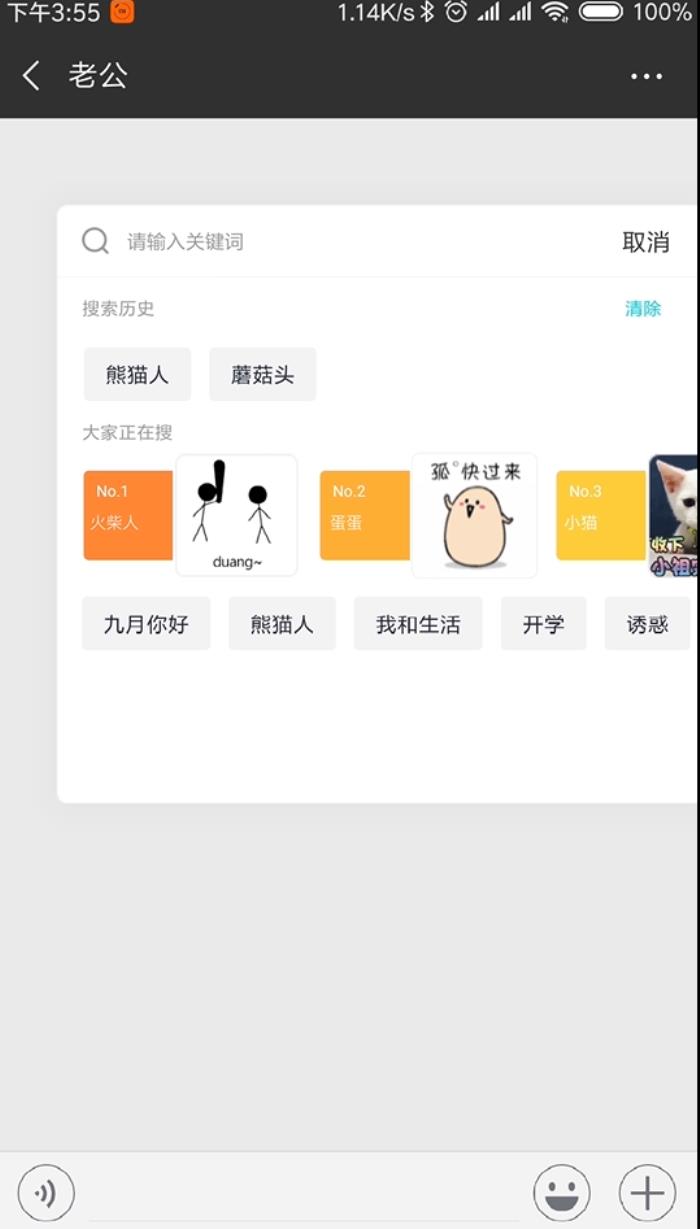The width and height of the screenshot is (700, 1229).
Task: Open the No.1 火柴人 trending sticker
Action: 190,516
